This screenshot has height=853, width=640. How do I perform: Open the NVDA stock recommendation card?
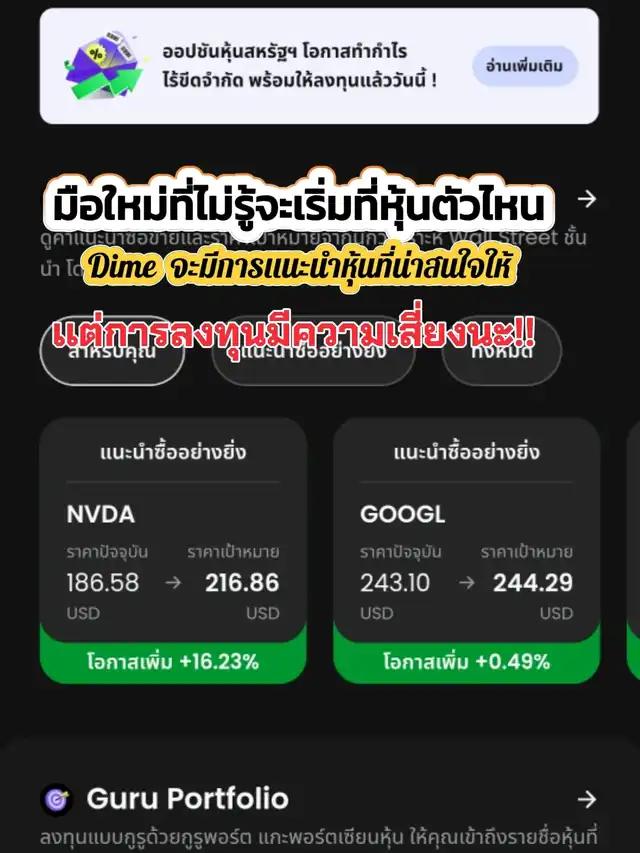pos(172,550)
